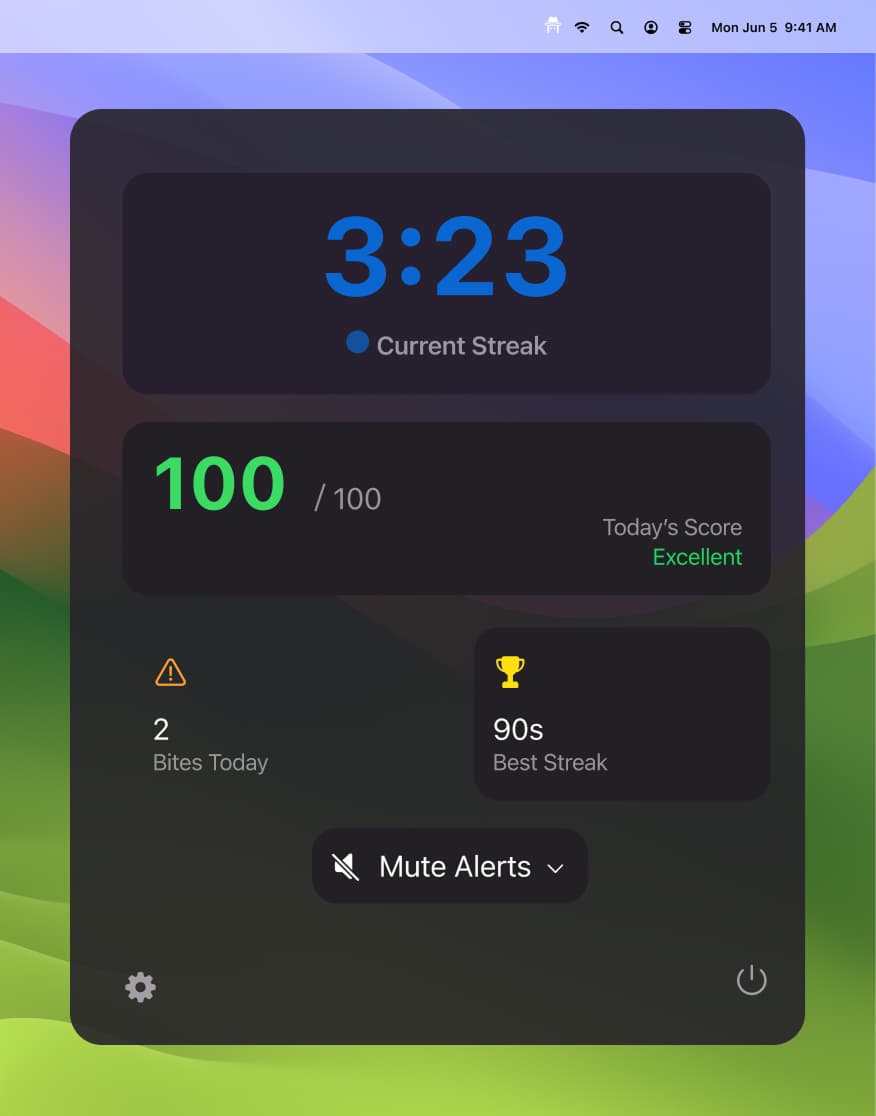Screen dimensions: 876x1116
Task: Open Spotlight search from the menu bar
Action: 617,27
